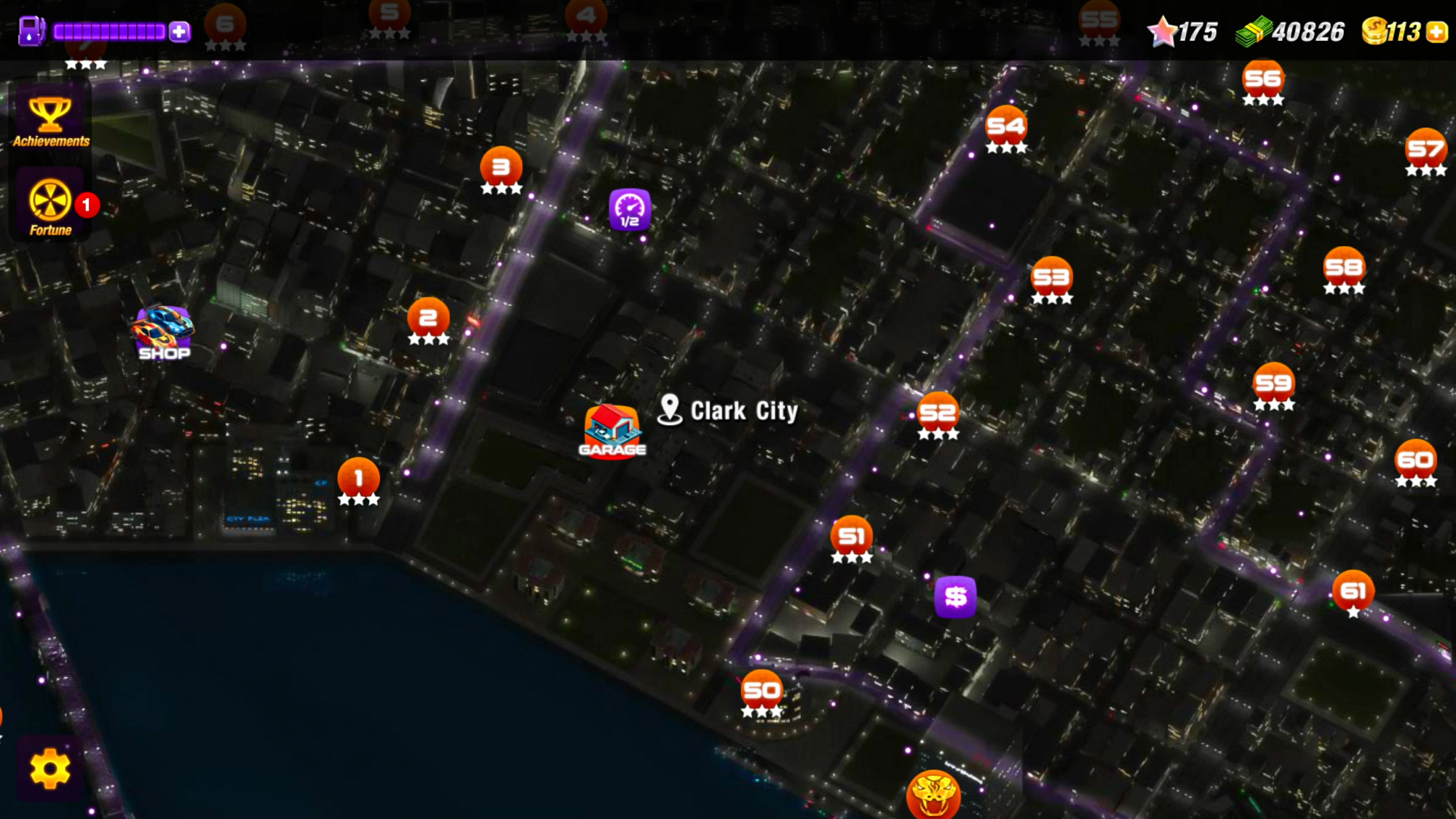
Task: Select race level 52
Action: [938, 413]
